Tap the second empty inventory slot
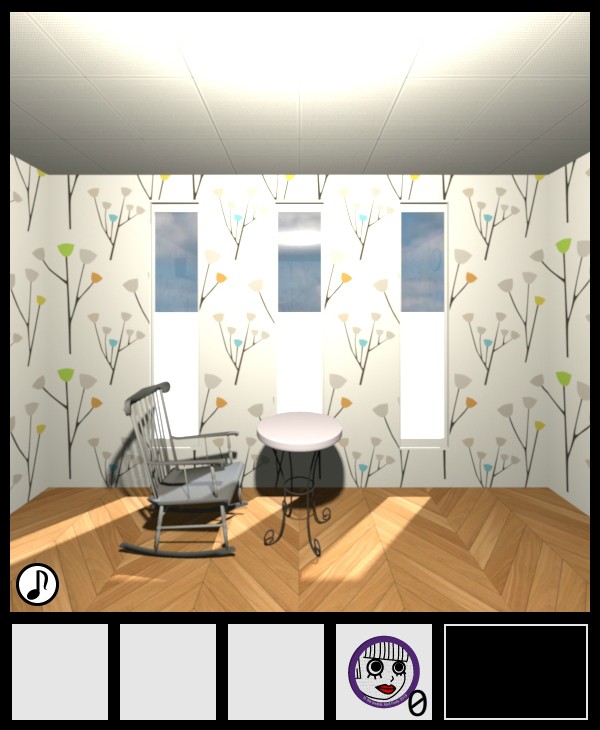600x730 pixels. click(168, 672)
